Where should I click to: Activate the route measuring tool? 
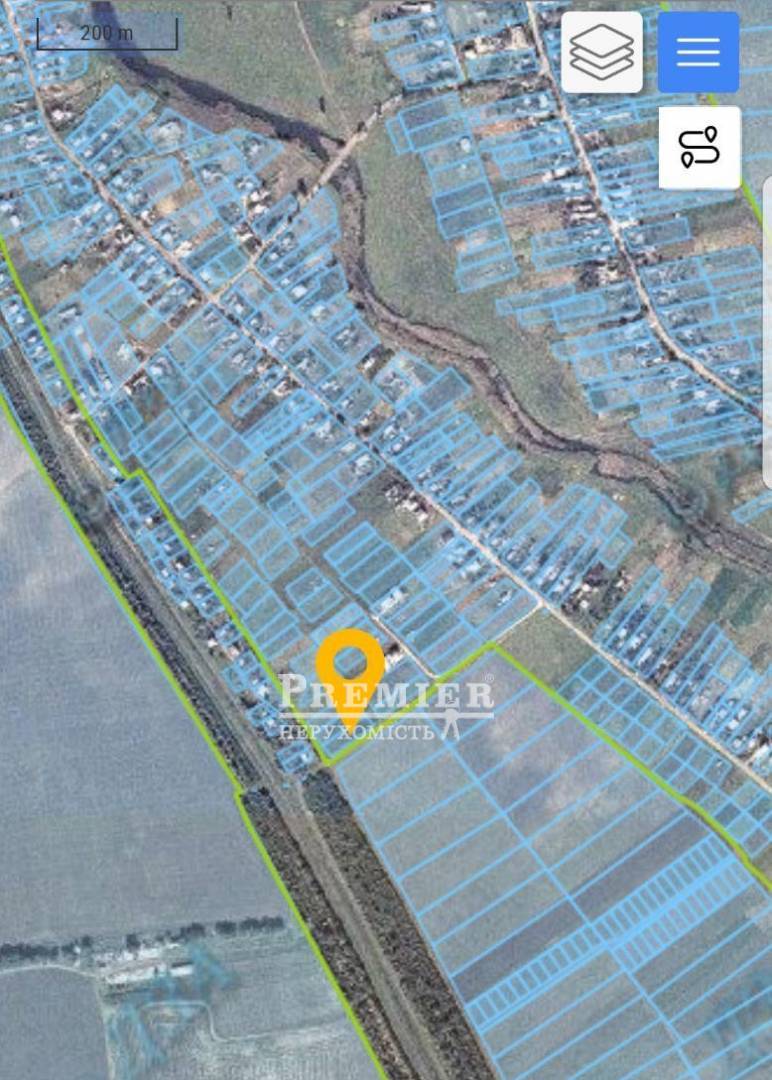tap(699, 147)
